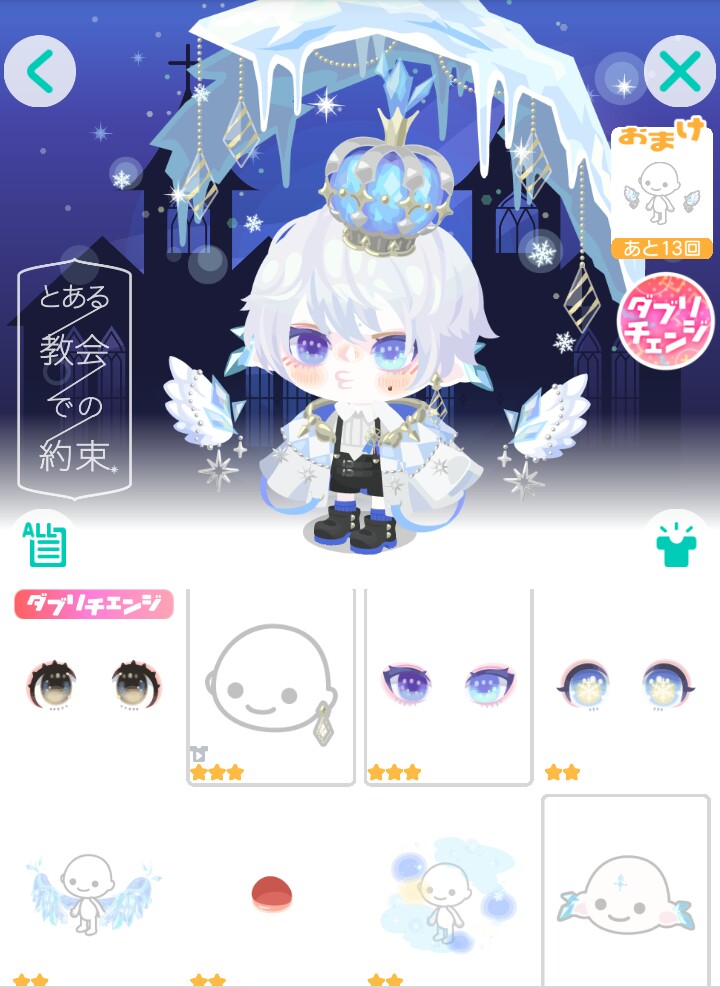The image size is (720, 988).
Task: Open the おまけ bonus item
Action: point(661,192)
